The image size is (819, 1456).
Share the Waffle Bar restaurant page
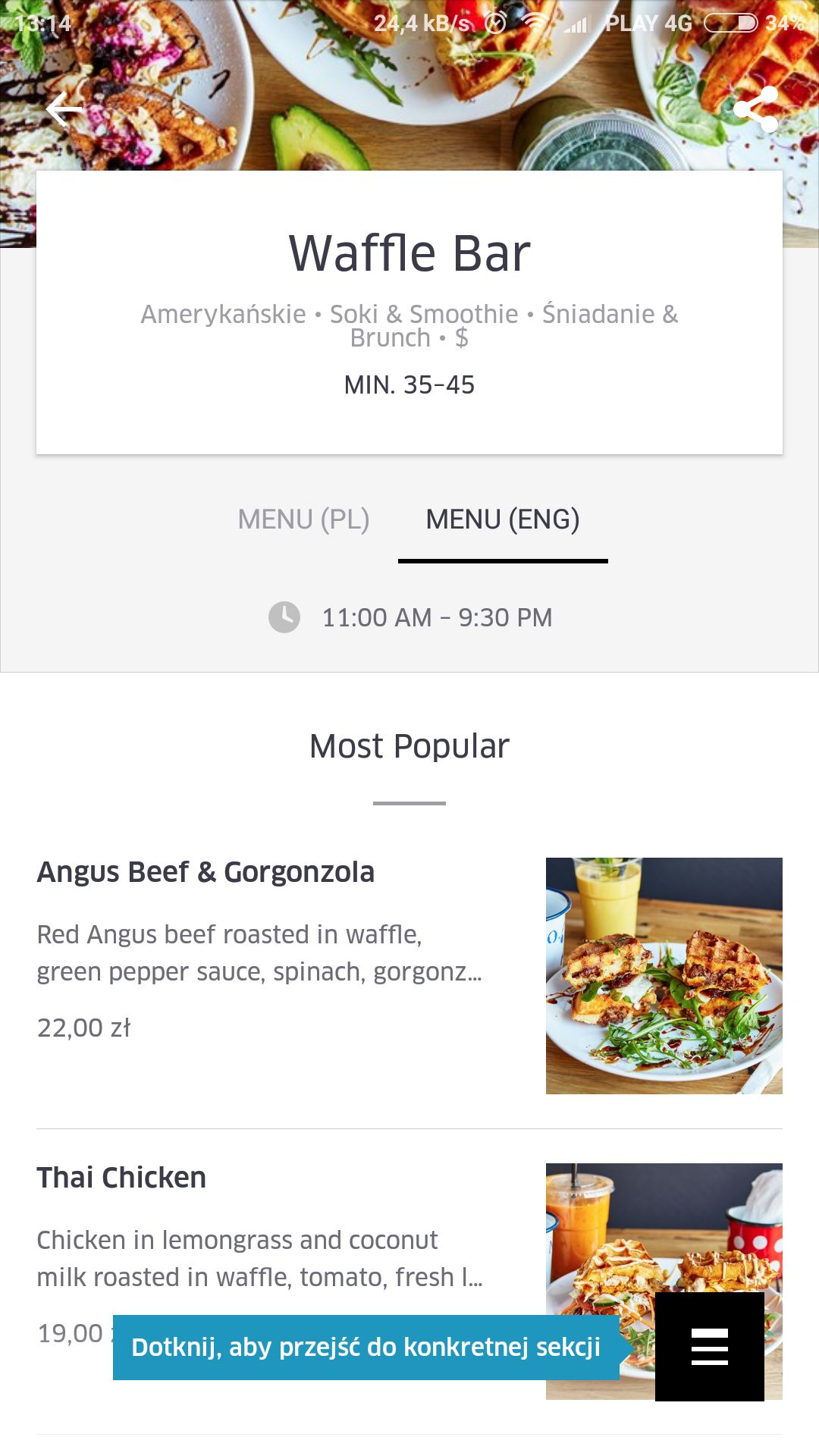[756, 109]
